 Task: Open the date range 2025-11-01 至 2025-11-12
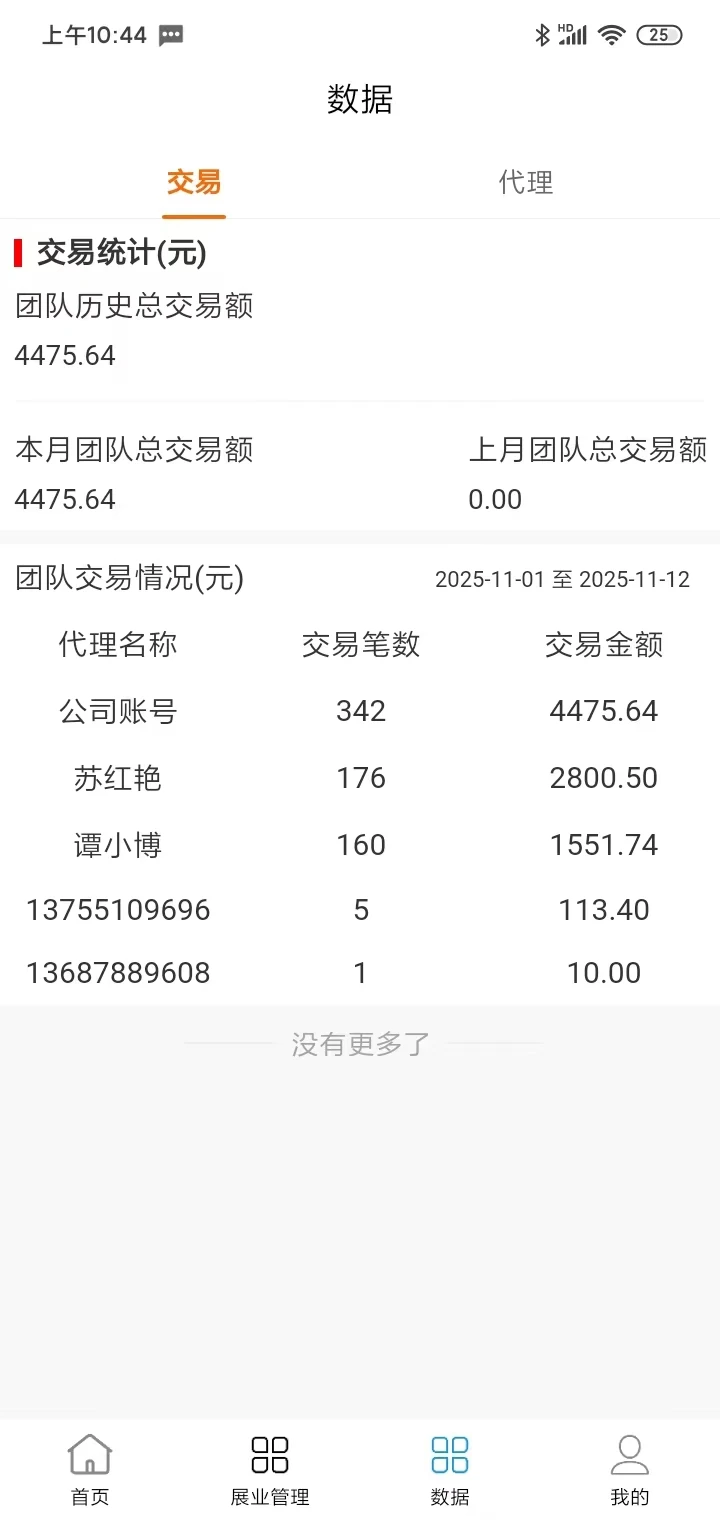565,580
